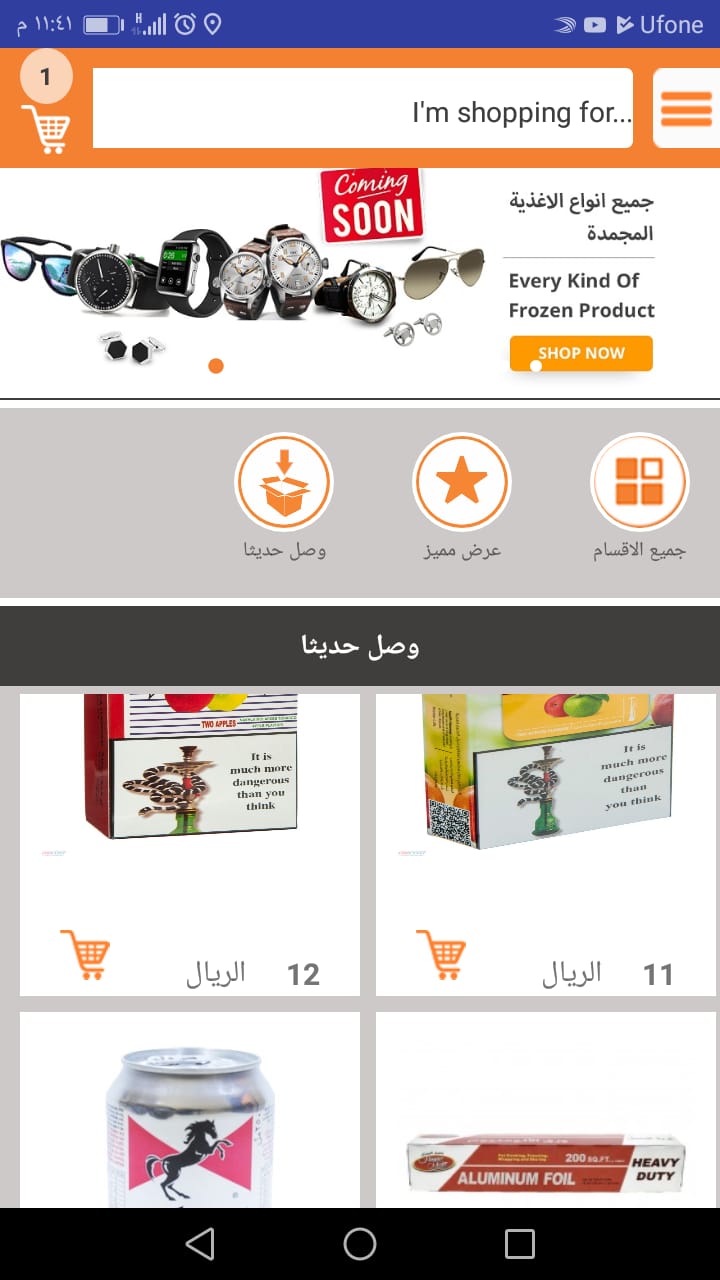Open the horse logo drink can product
720x1280 pixels.
coord(190,1120)
